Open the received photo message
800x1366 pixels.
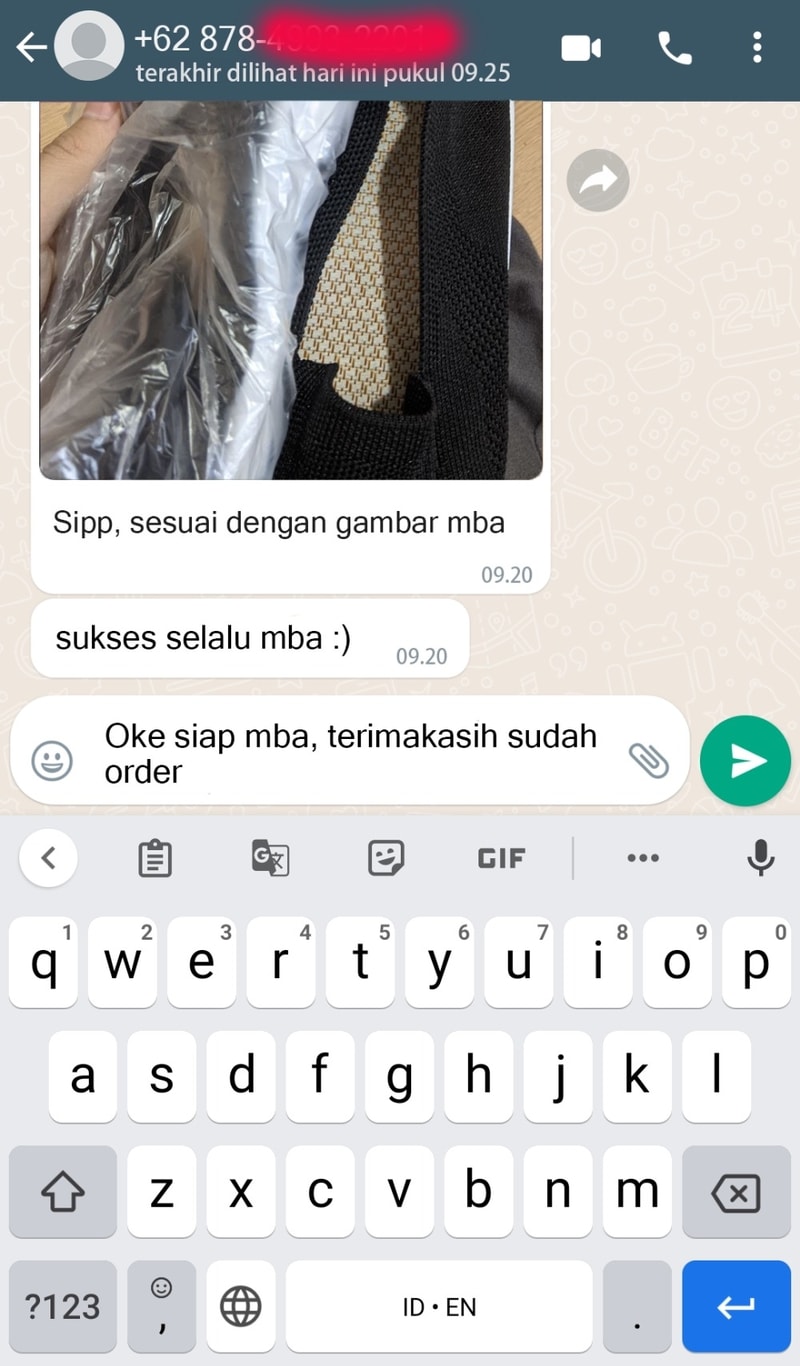pos(290,290)
